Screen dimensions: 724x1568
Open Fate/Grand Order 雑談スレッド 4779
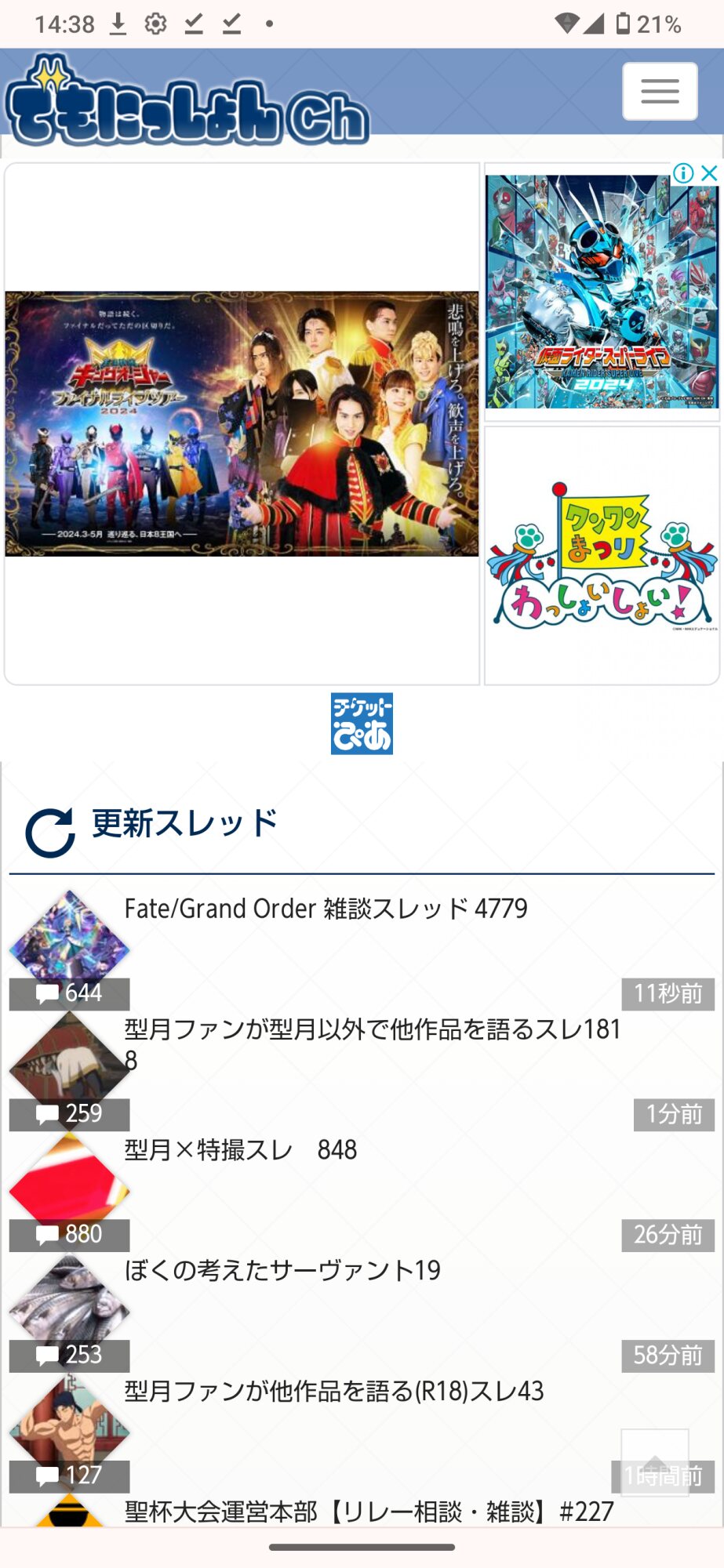[x=326, y=909]
